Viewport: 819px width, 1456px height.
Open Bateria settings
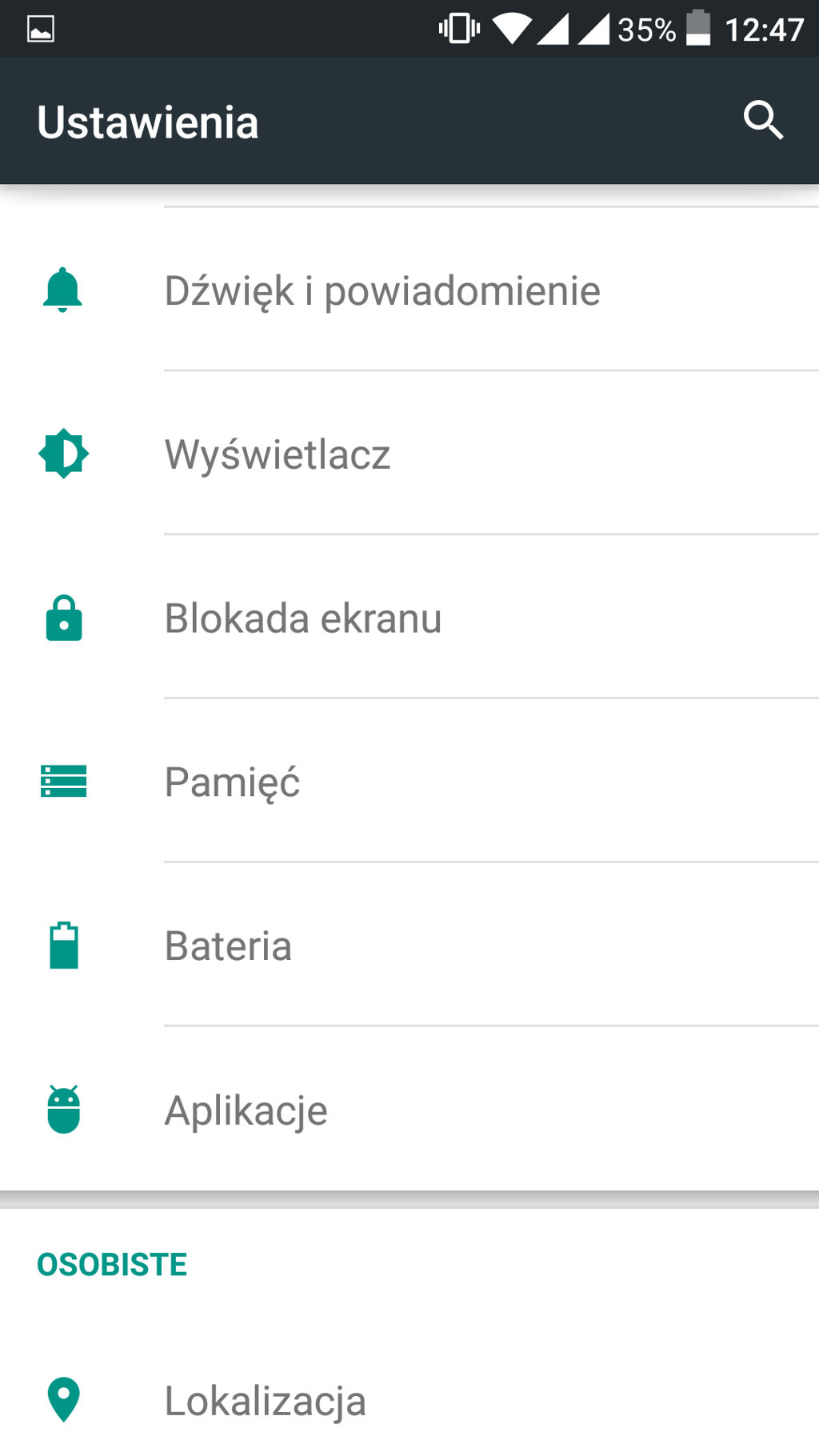tap(228, 946)
